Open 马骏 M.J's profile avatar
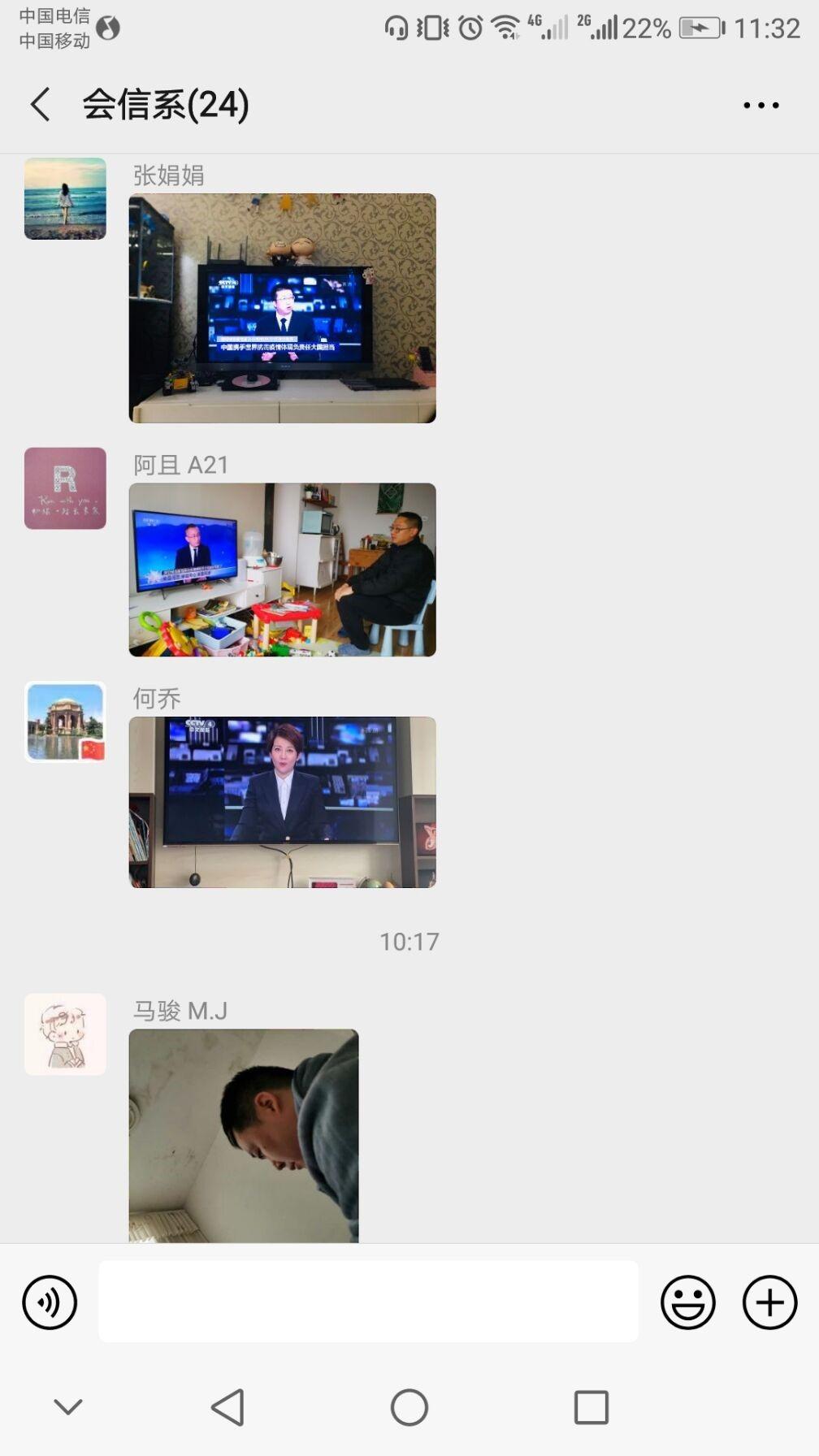The height and width of the screenshot is (1456, 819). (x=65, y=1034)
